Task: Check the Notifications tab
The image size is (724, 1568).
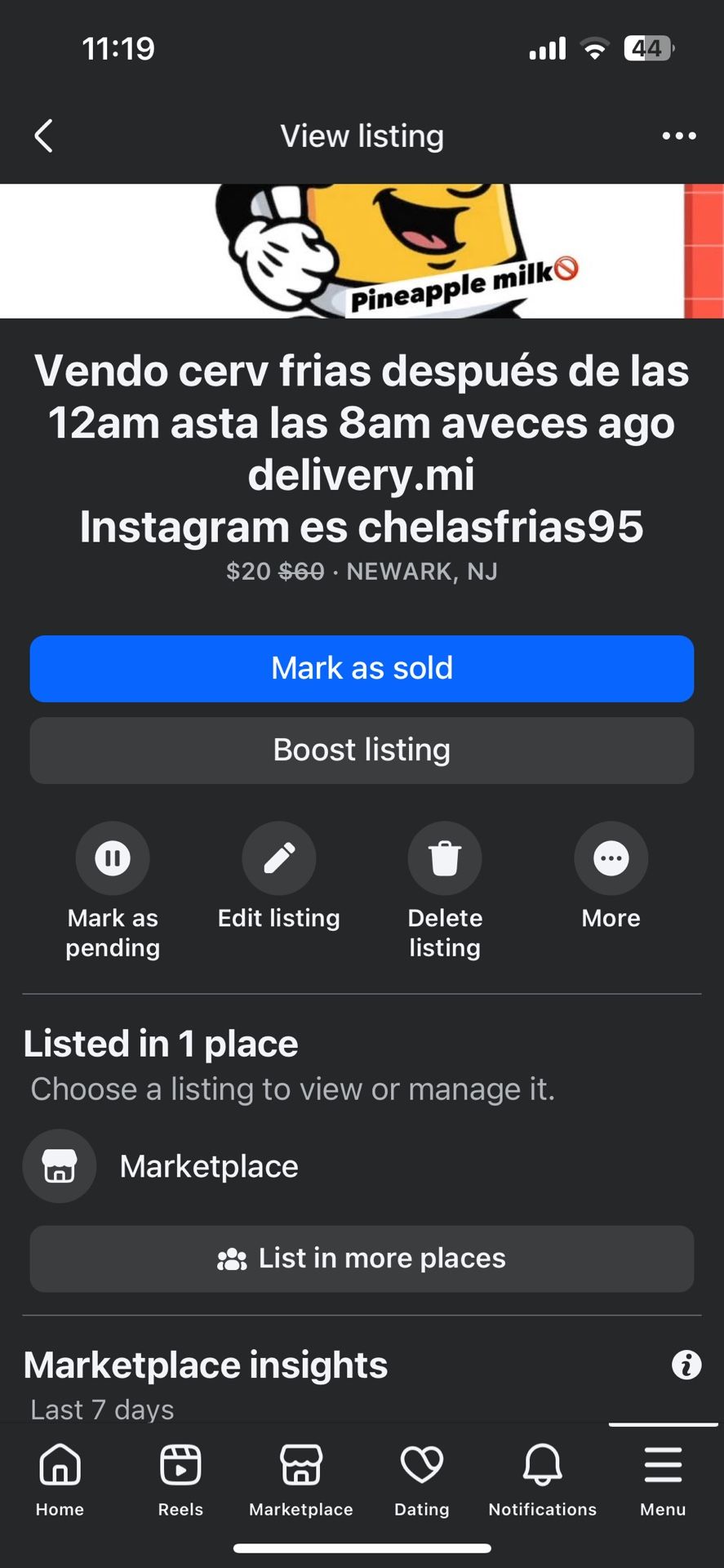Action: coord(542,1478)
